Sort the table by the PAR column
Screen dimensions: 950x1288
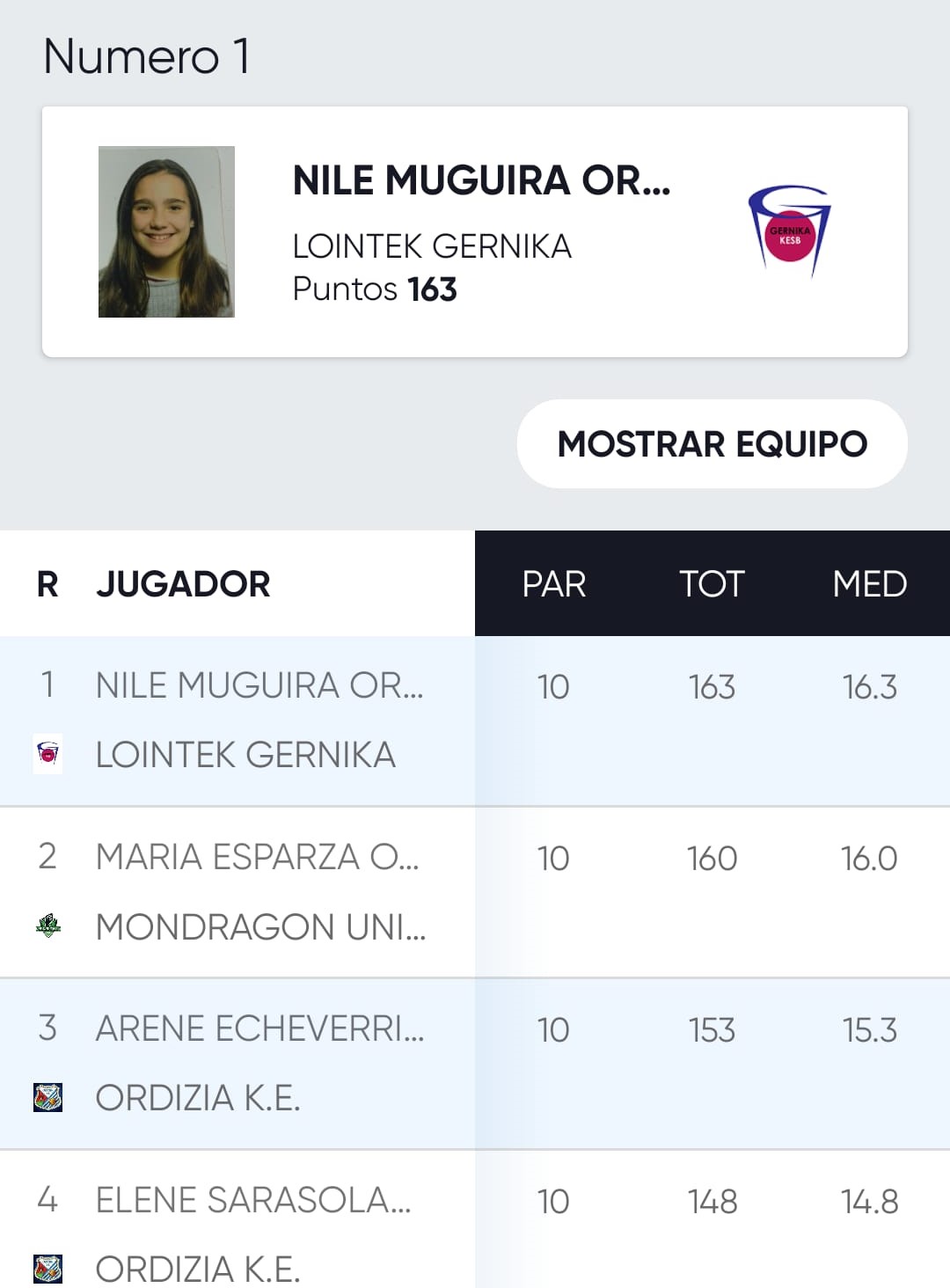(x=553, y=584)
